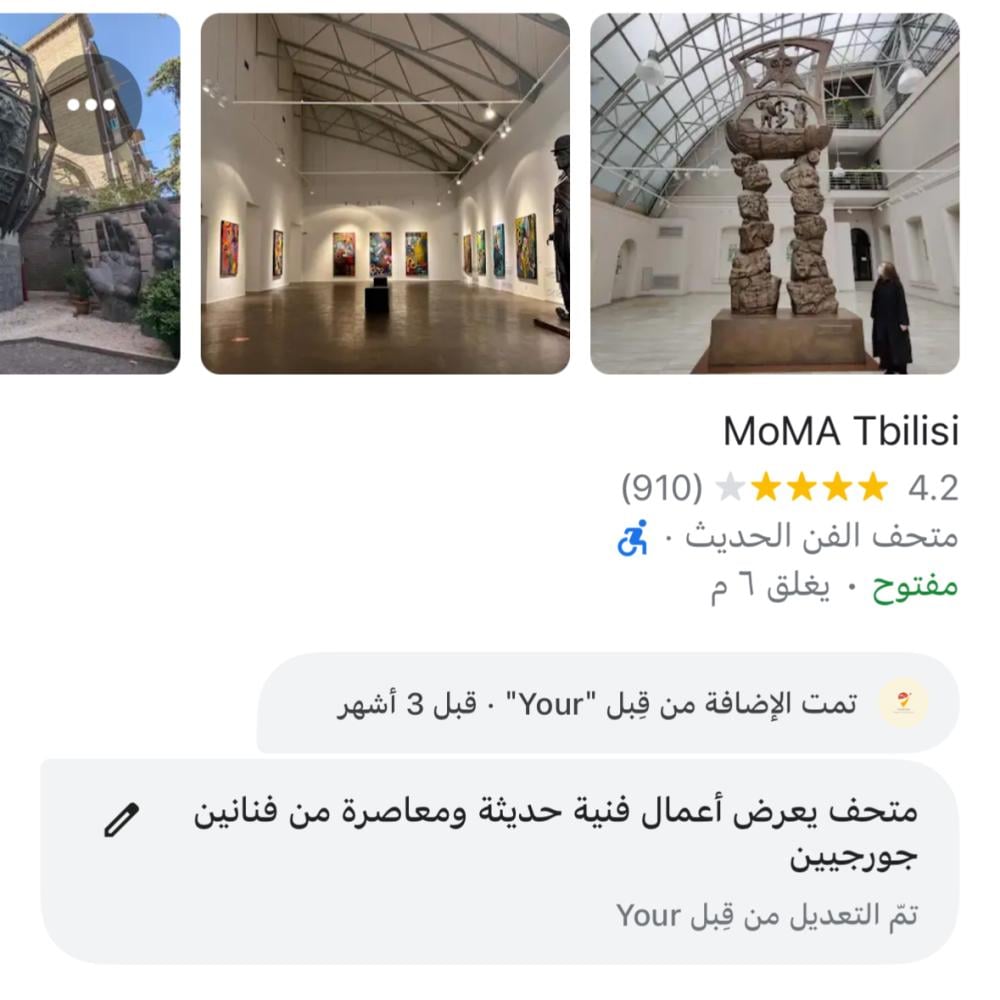
Task: Edit the note with the pencil icon
Action: tap(122, 820)
